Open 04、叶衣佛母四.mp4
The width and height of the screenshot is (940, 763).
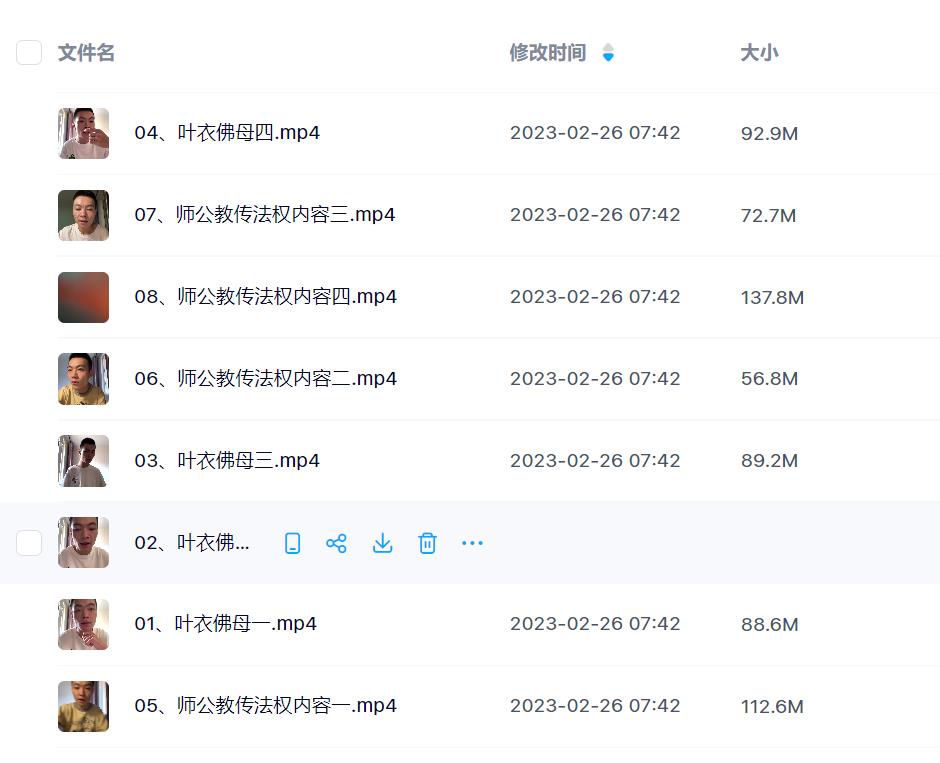(x=227, y=133)
